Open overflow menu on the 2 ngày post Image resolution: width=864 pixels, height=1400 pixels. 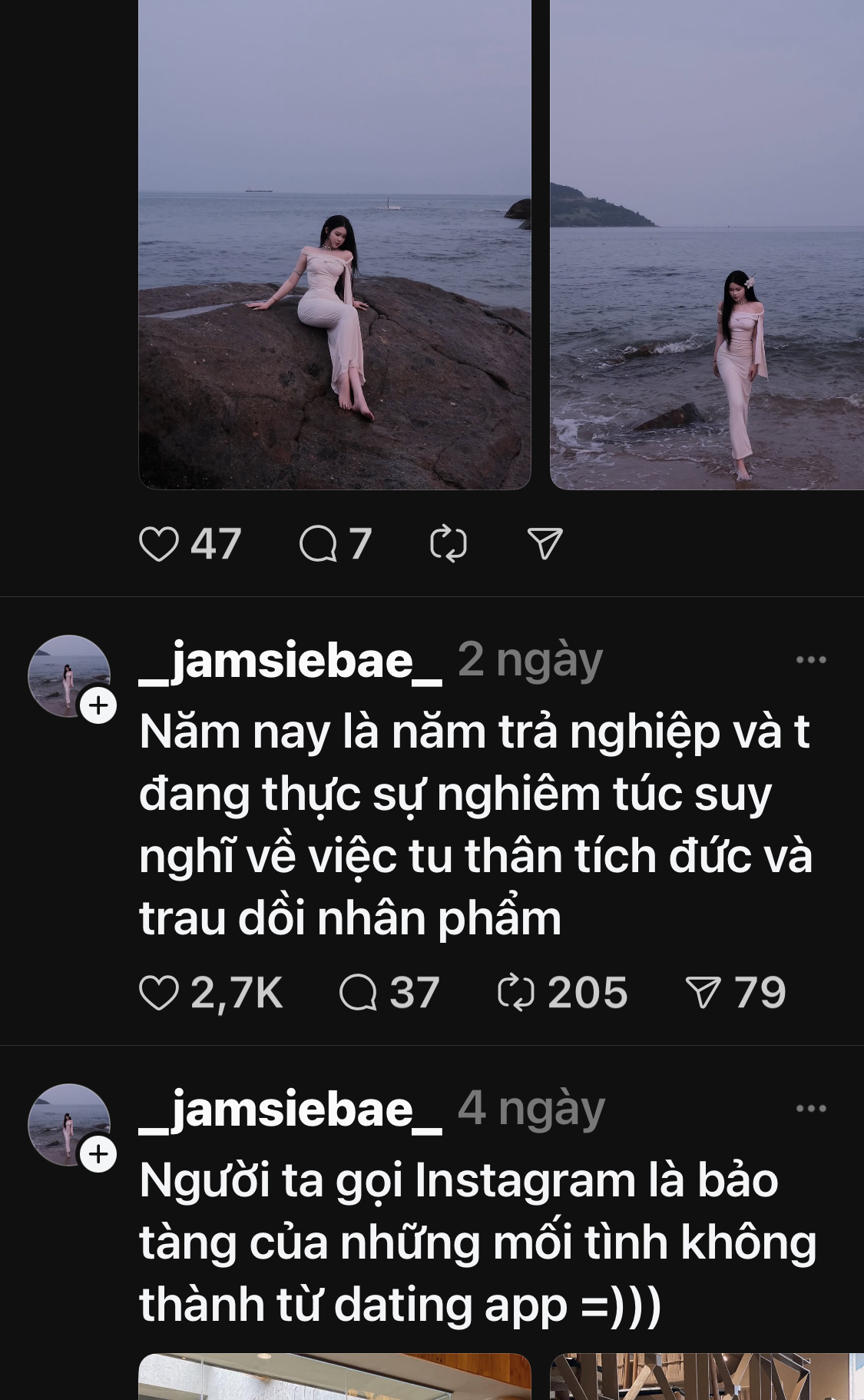811,660
